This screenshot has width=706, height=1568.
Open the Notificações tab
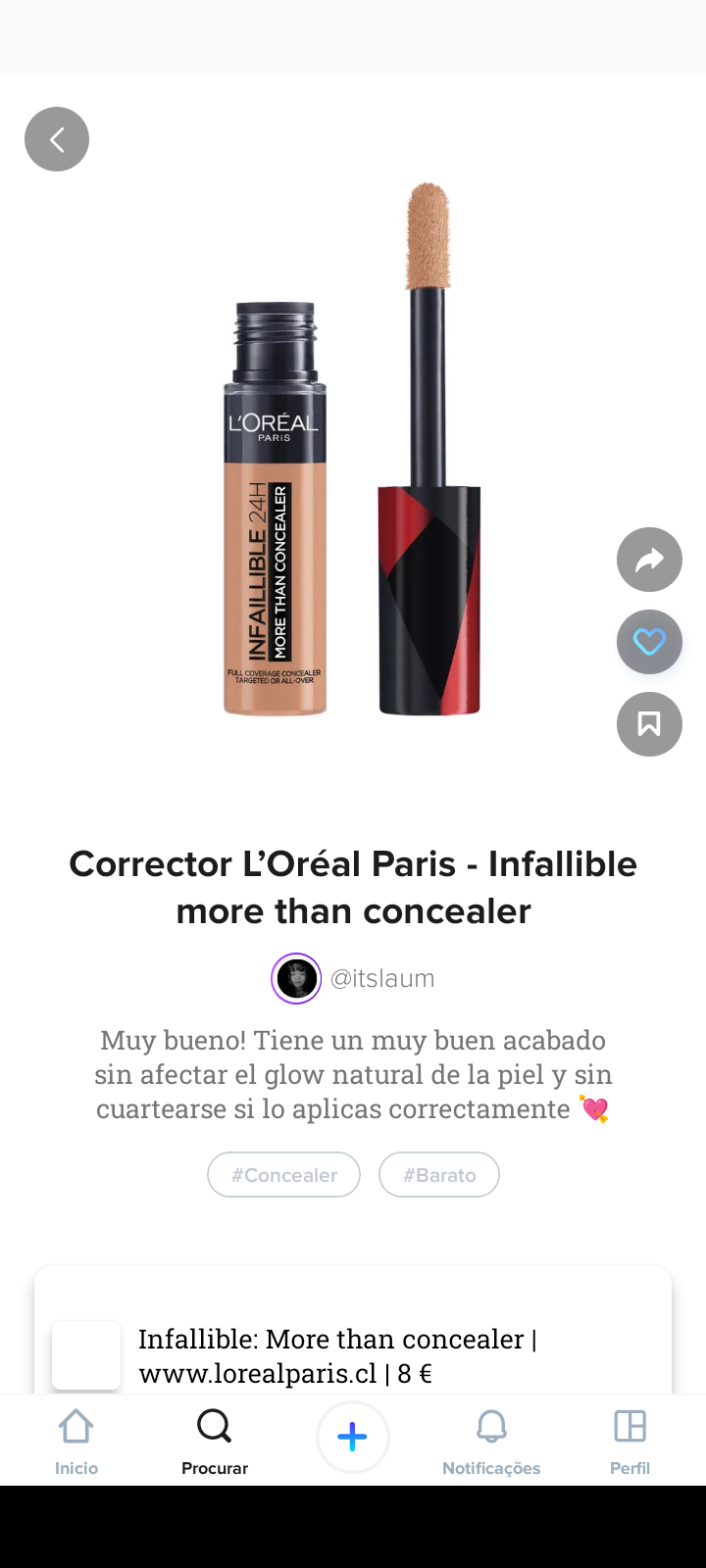[491, 1441]
